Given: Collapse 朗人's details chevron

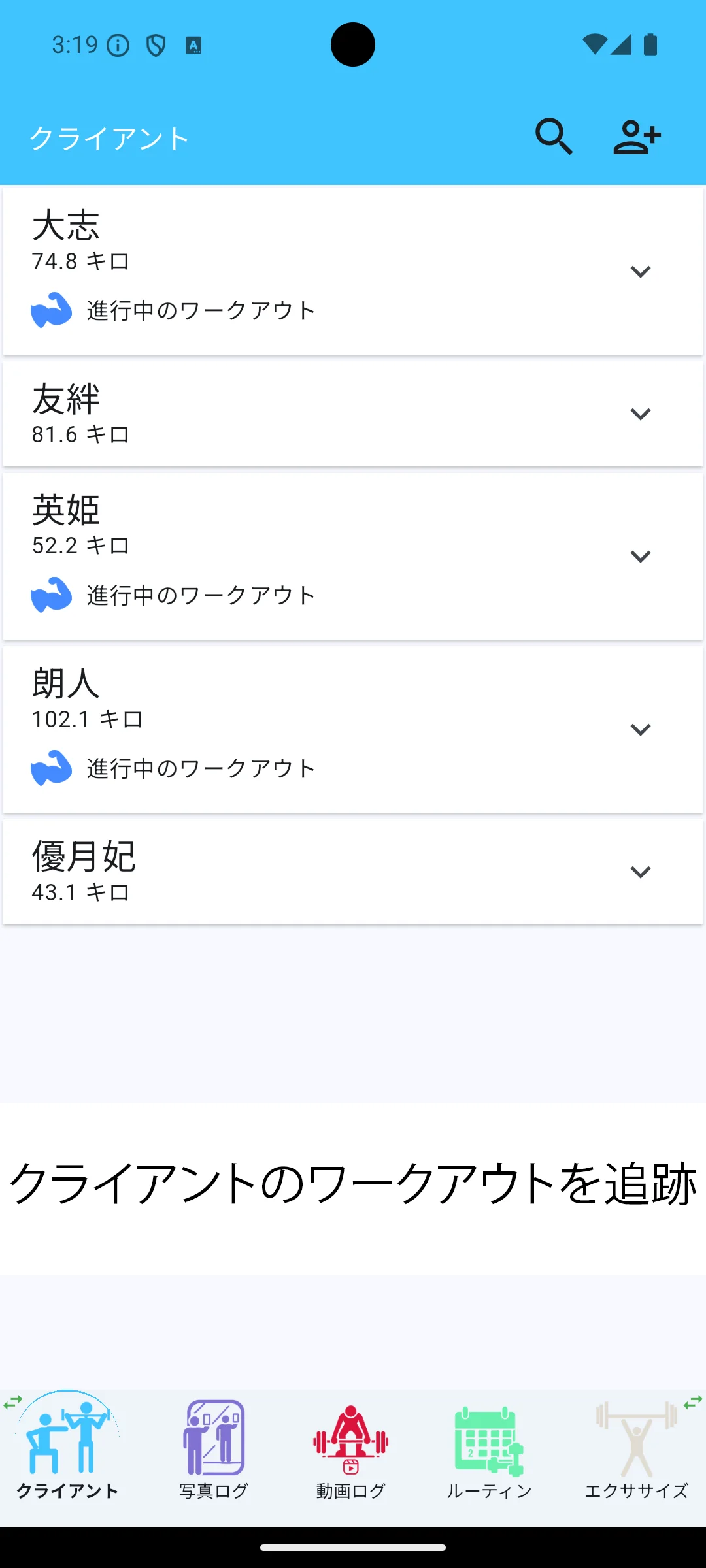Looking at the screenshot, I should point(640,728).
